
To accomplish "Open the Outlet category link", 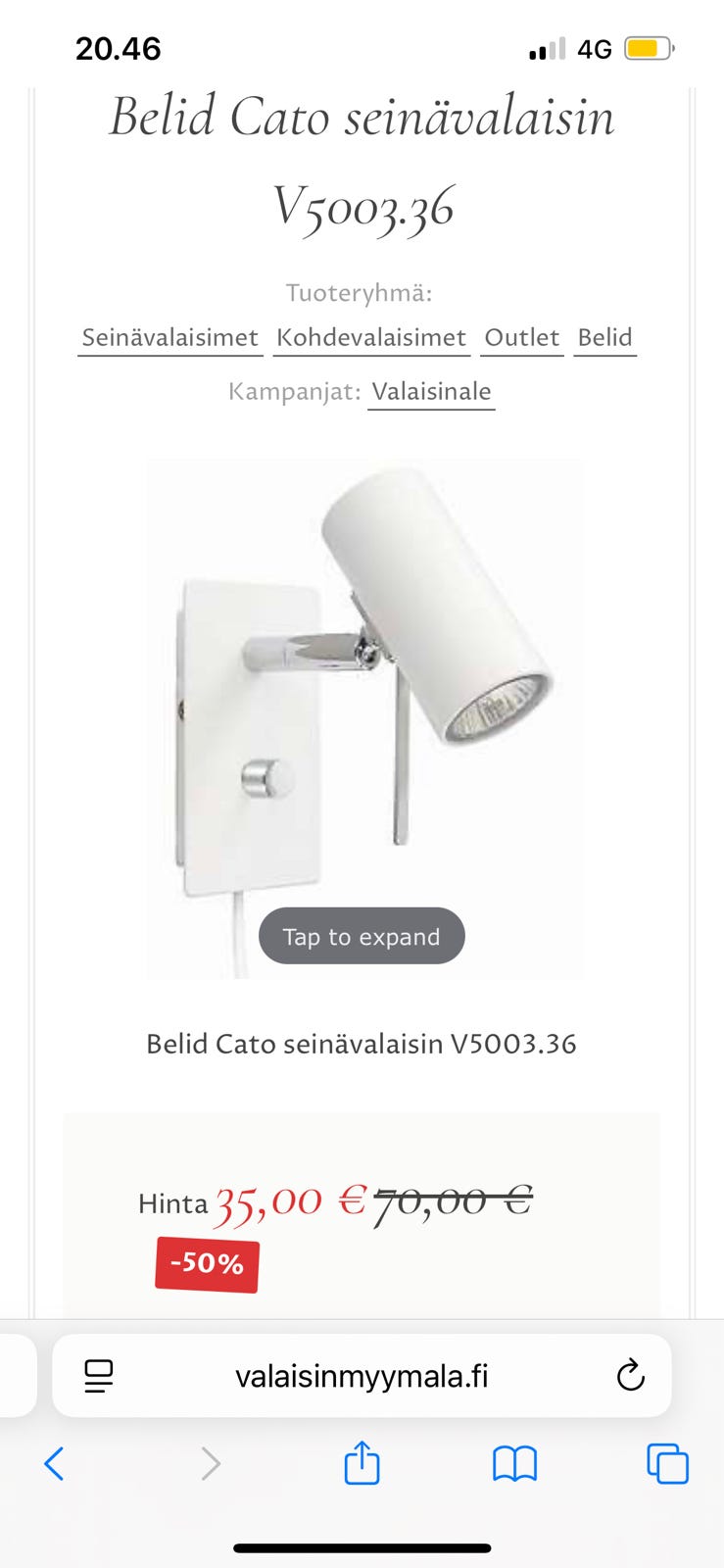I will (x=522, y=337).
